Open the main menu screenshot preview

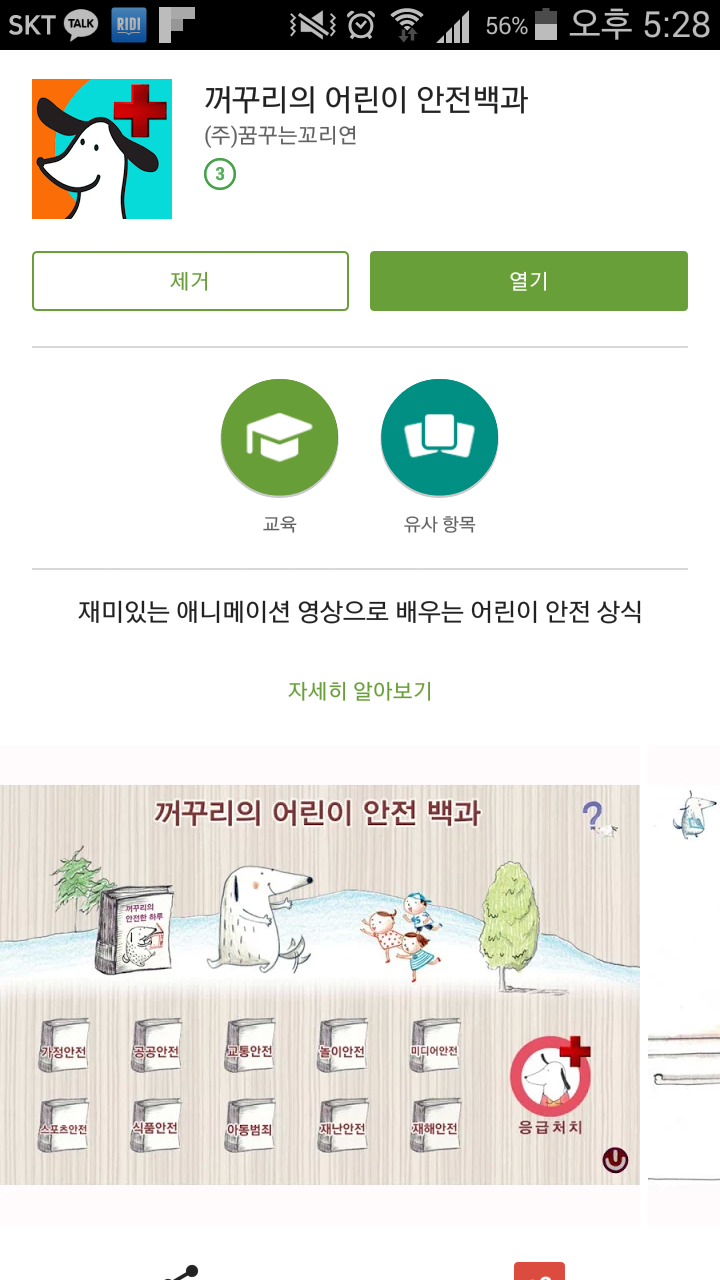pos(320,985)
